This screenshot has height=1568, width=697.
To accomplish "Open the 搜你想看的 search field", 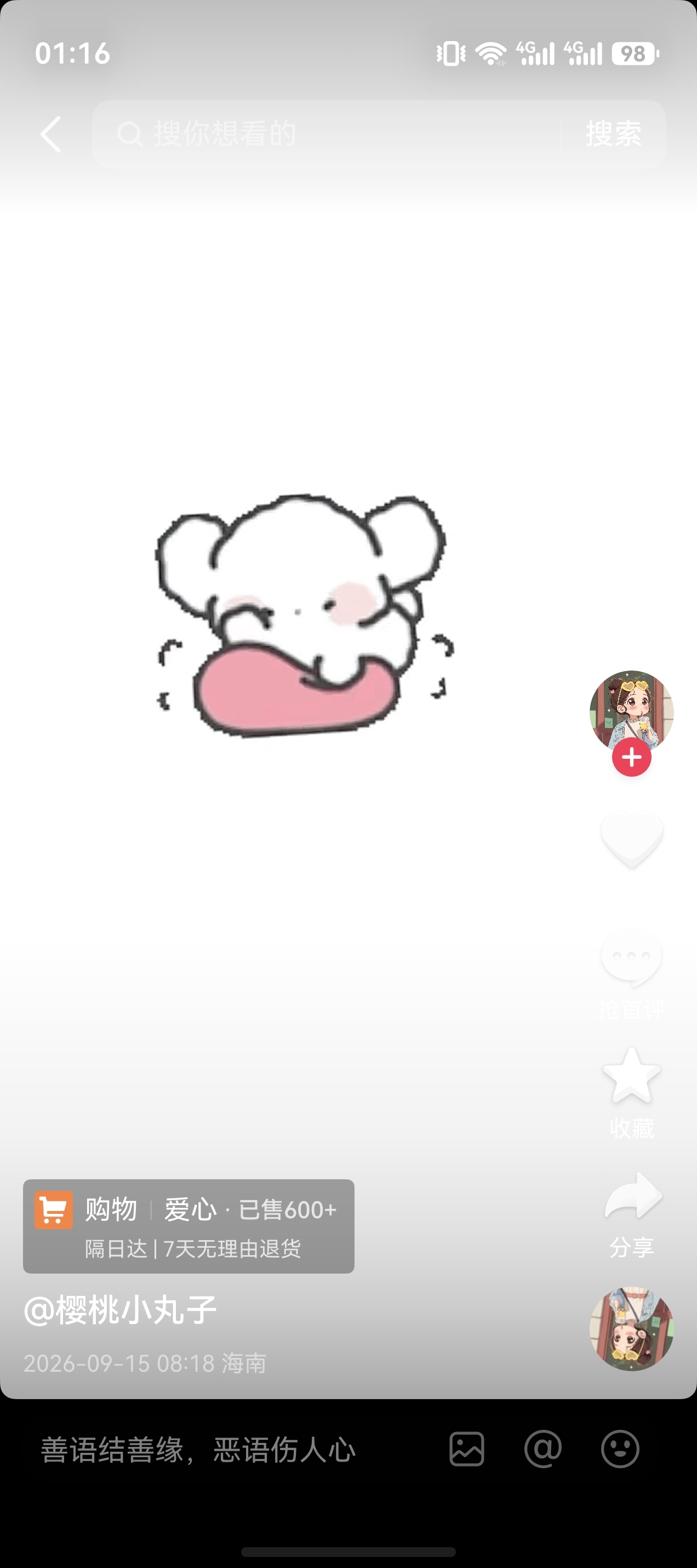I will (x=327, y=134).
